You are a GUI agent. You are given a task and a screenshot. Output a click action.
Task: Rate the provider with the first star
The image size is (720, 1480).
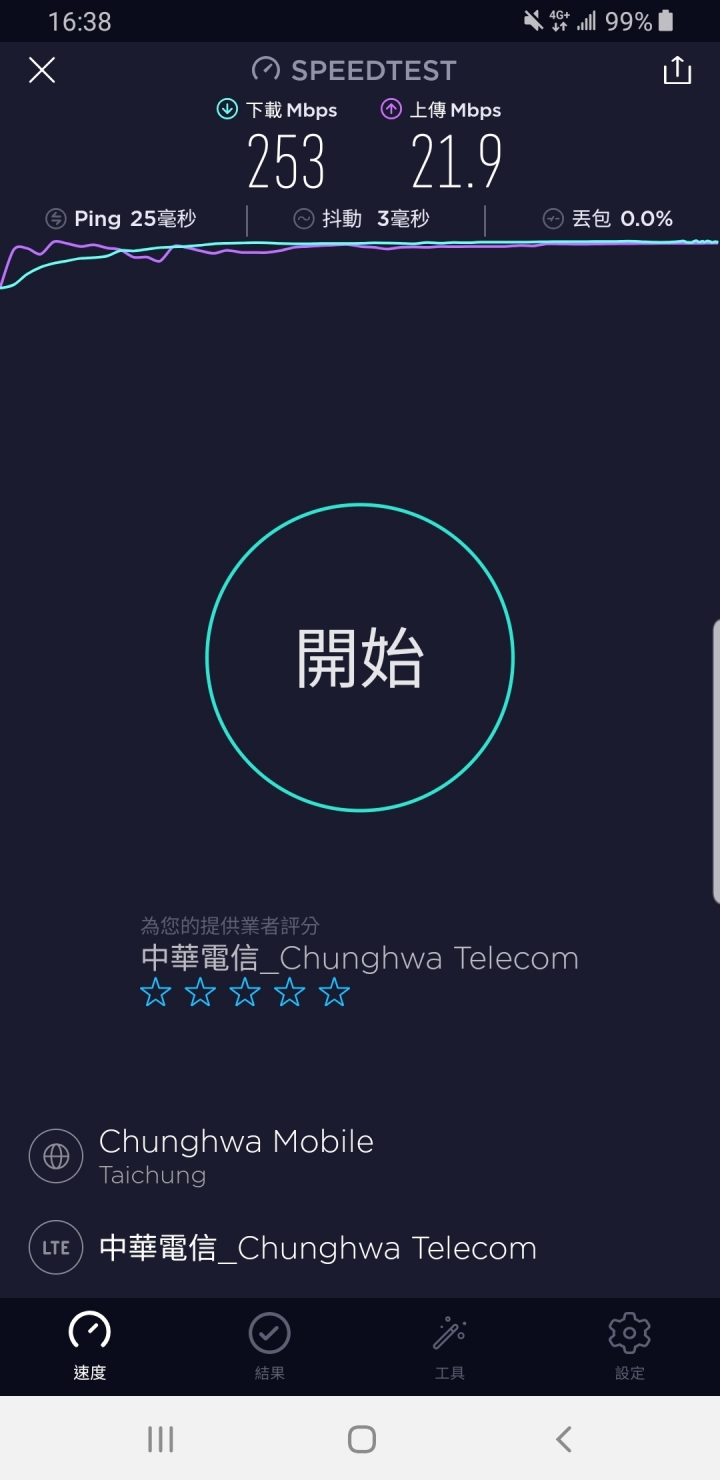point(156,993)
